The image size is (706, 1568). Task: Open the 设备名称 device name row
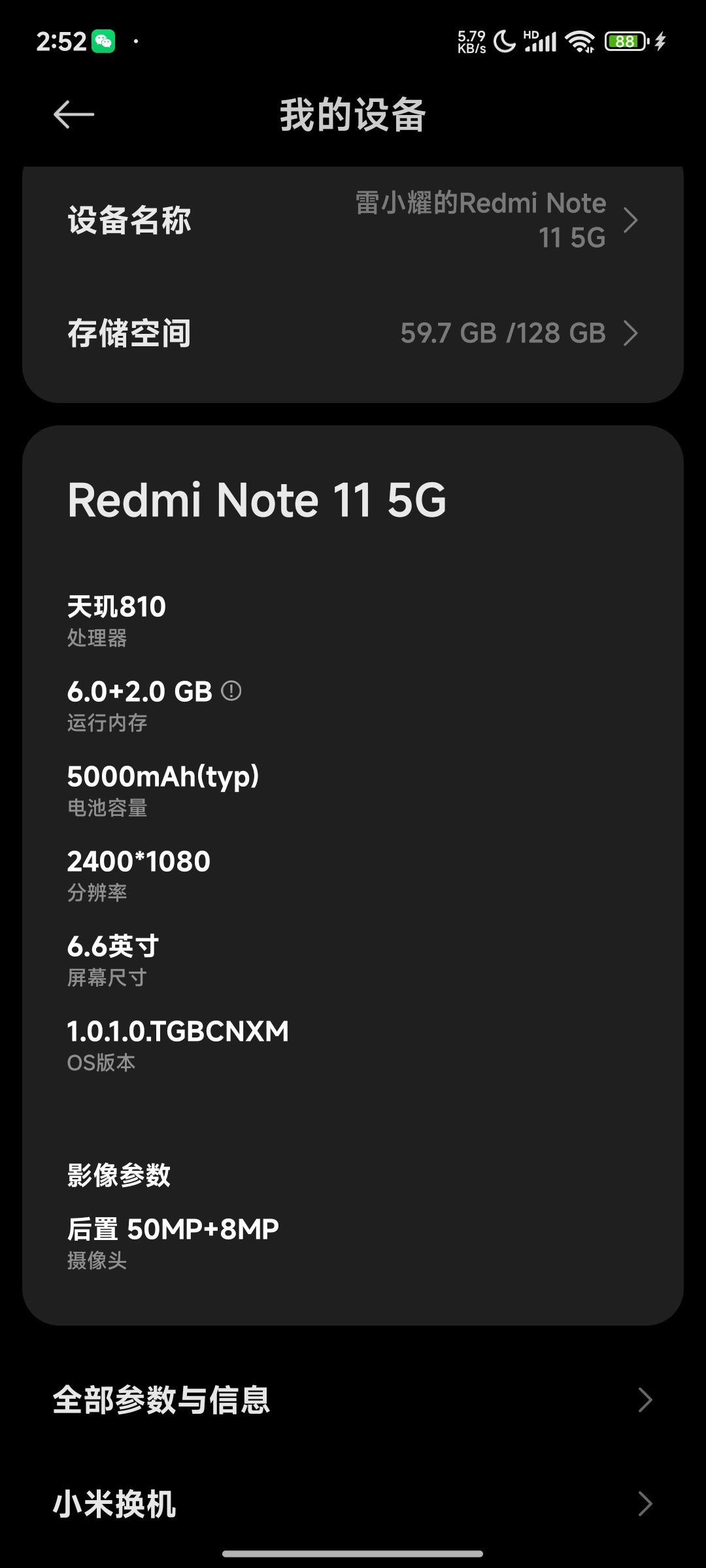(353, 220)
